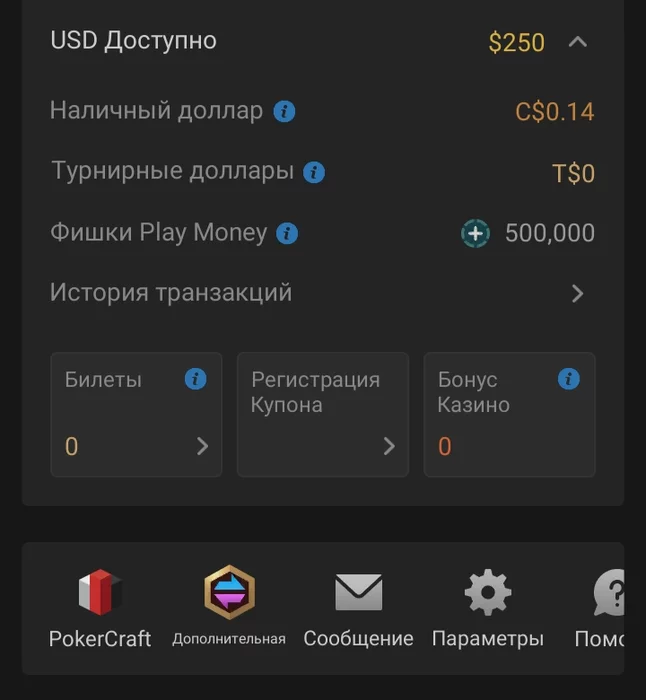Open the help section
Screen dimensions: 646x700
606,608
